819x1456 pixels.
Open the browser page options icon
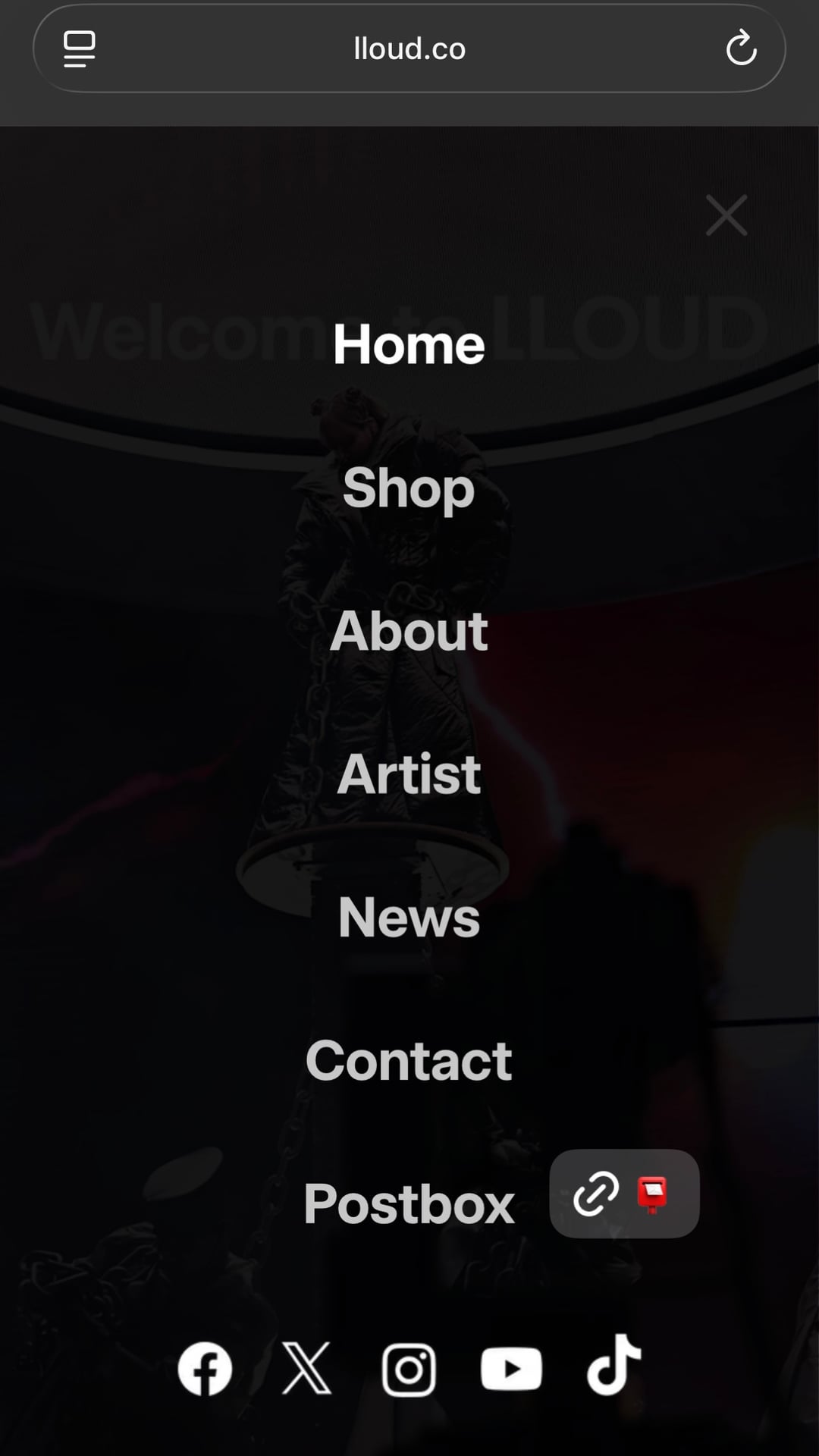79,49
